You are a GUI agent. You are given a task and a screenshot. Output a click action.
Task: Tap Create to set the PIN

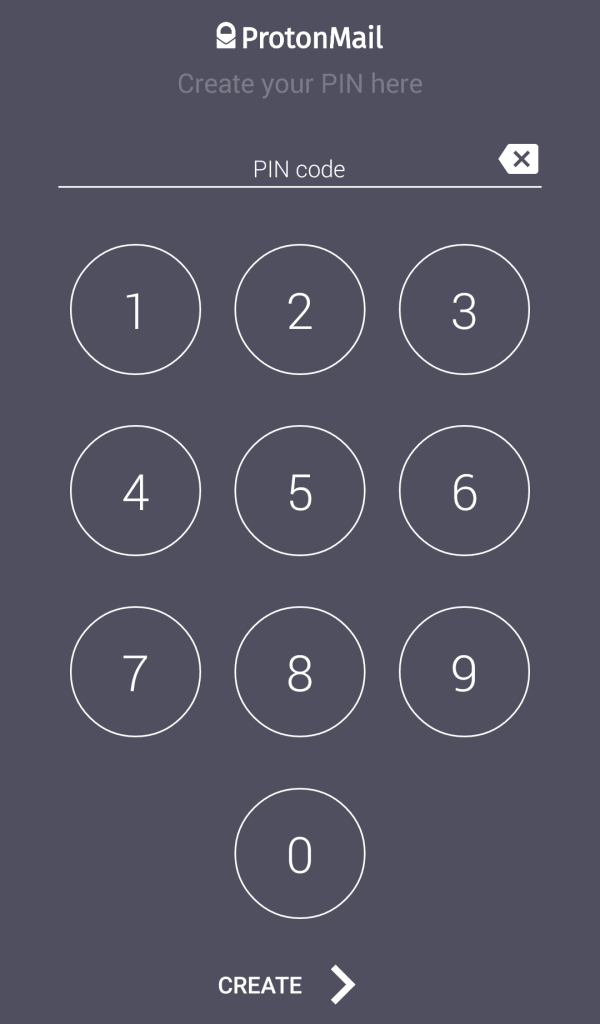(x=287, y=984)
